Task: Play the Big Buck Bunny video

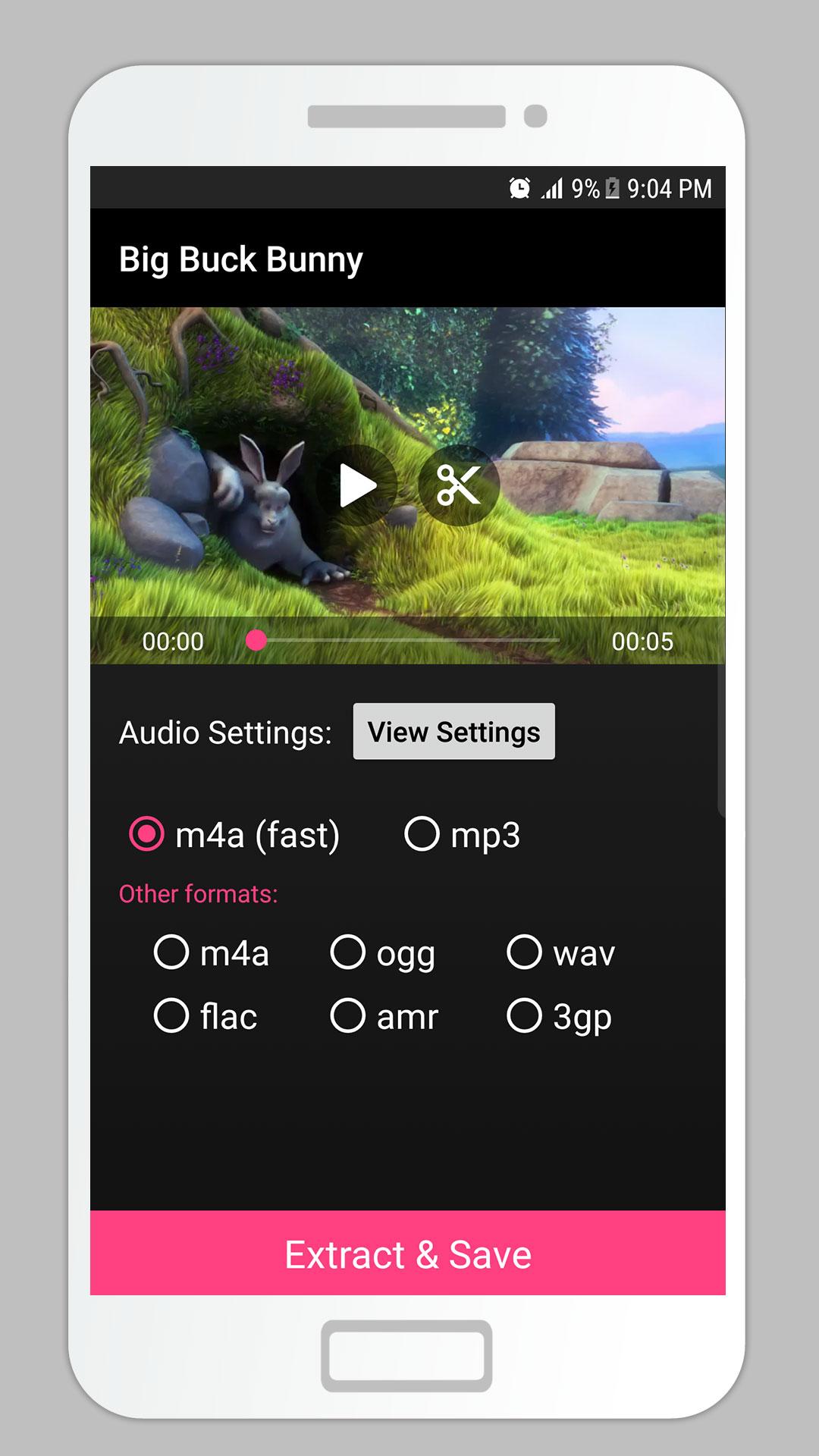Action: [x=359, y=486]
